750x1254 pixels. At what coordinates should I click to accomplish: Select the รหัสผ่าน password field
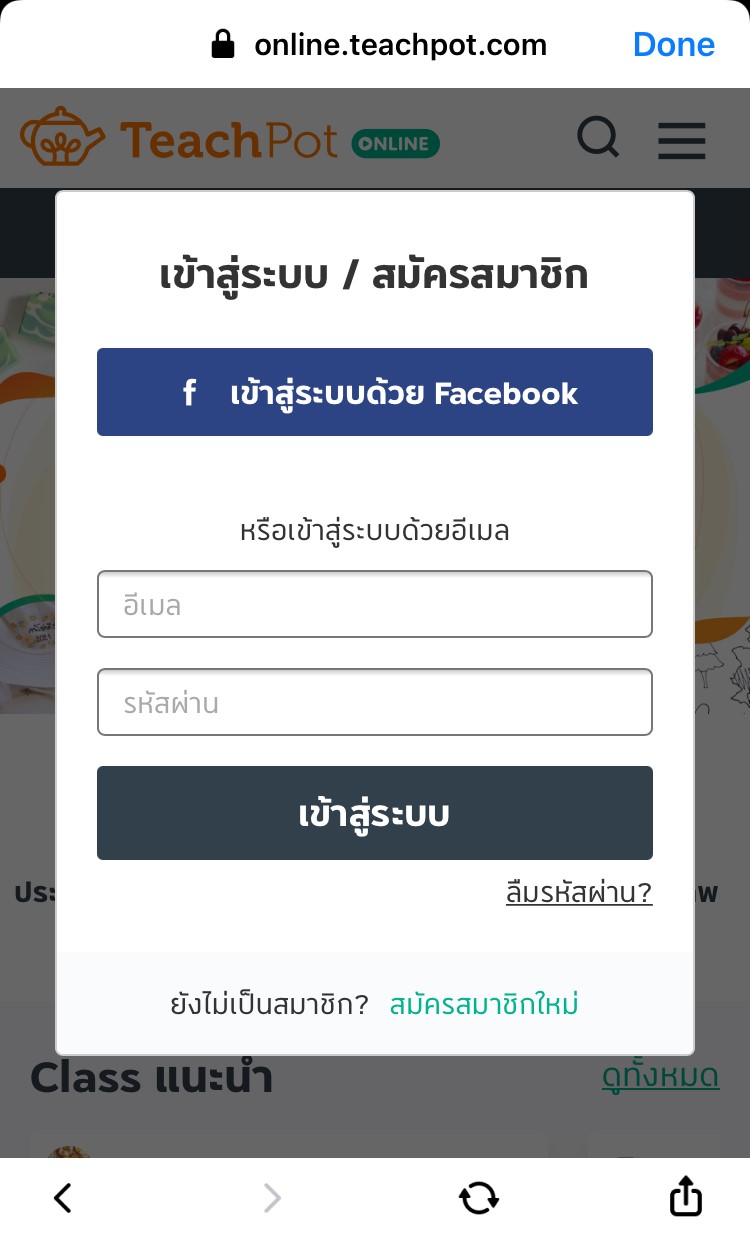click(x=375, y=702)
